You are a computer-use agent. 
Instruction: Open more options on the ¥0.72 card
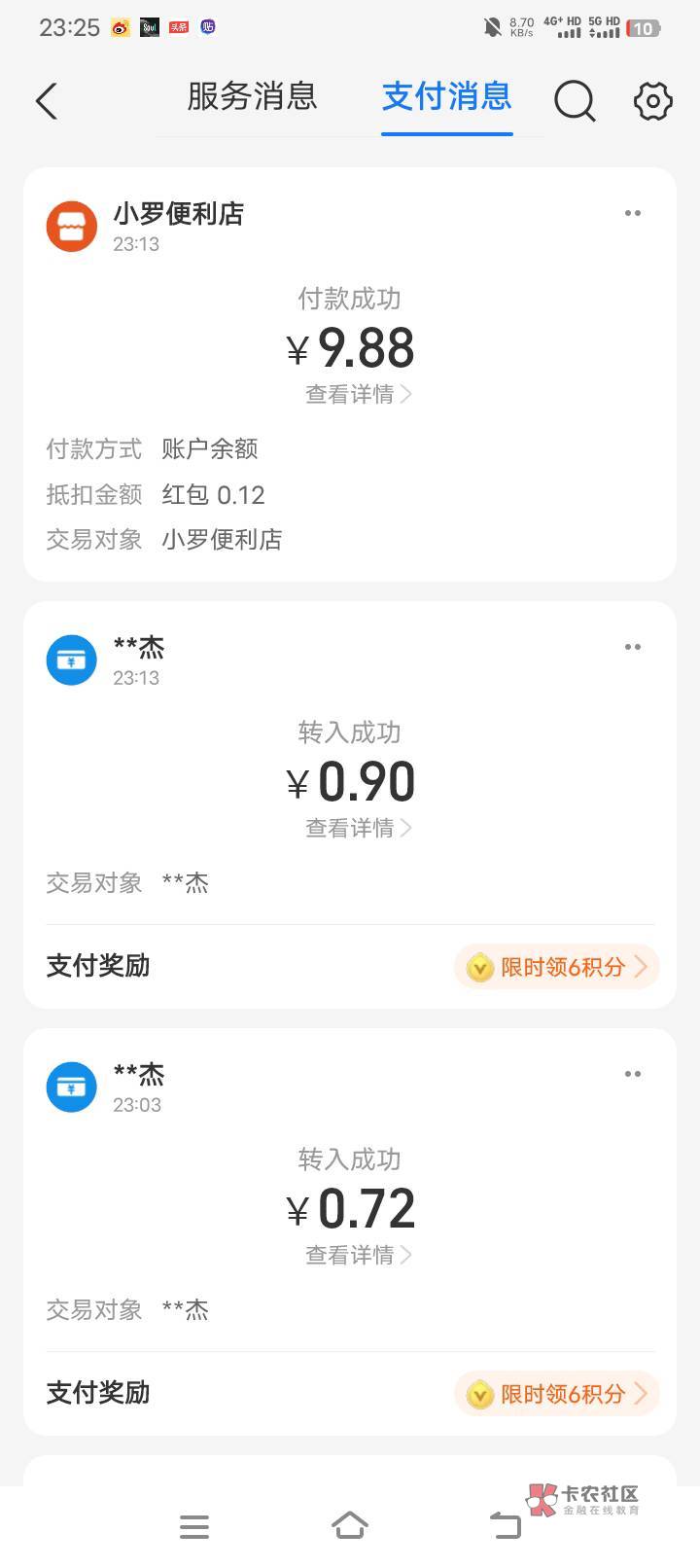pyautogui.click(x=633, y=1074)
